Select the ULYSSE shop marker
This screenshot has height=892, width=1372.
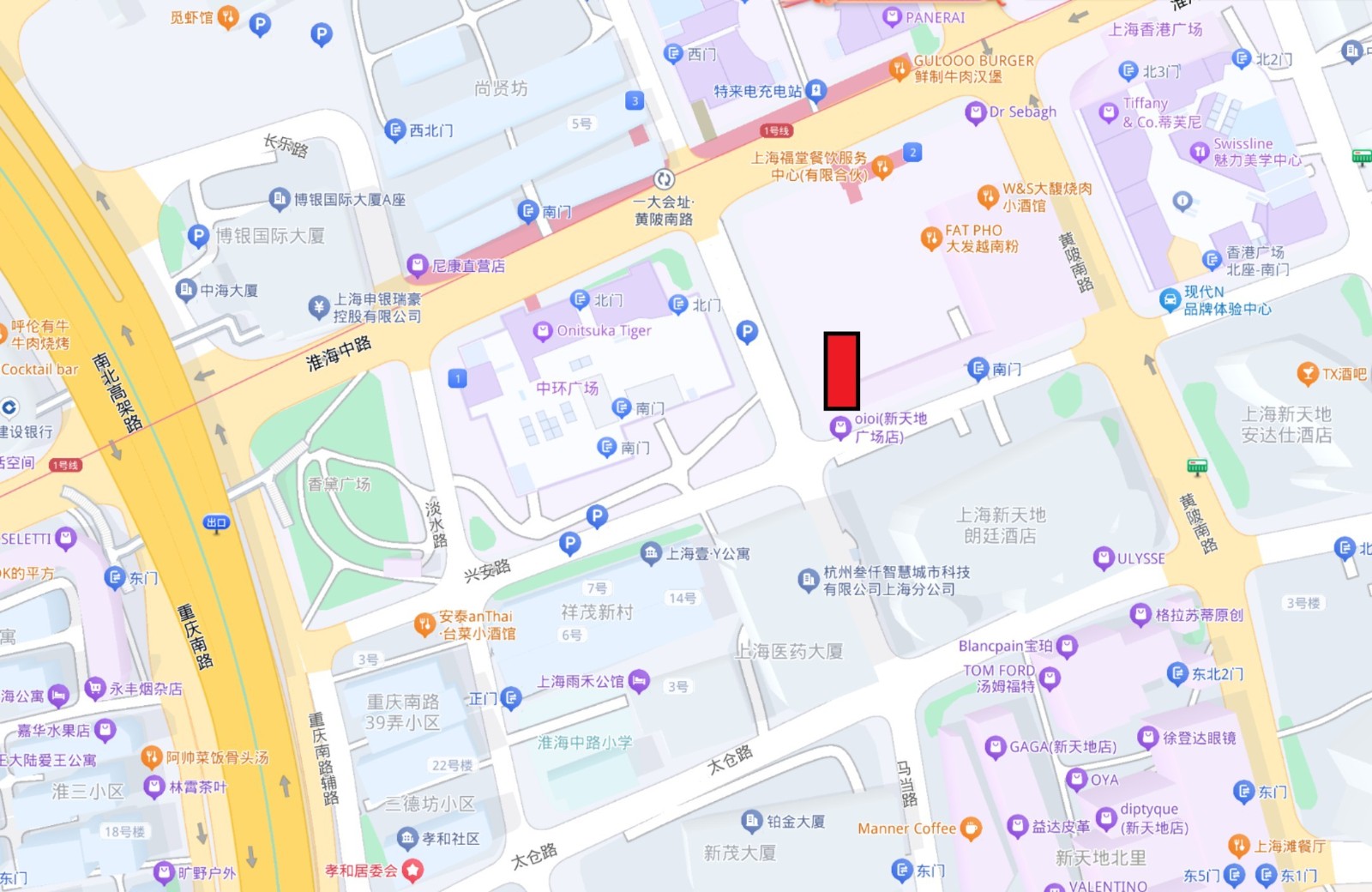pyautogui.click(x=1103, y=558)
